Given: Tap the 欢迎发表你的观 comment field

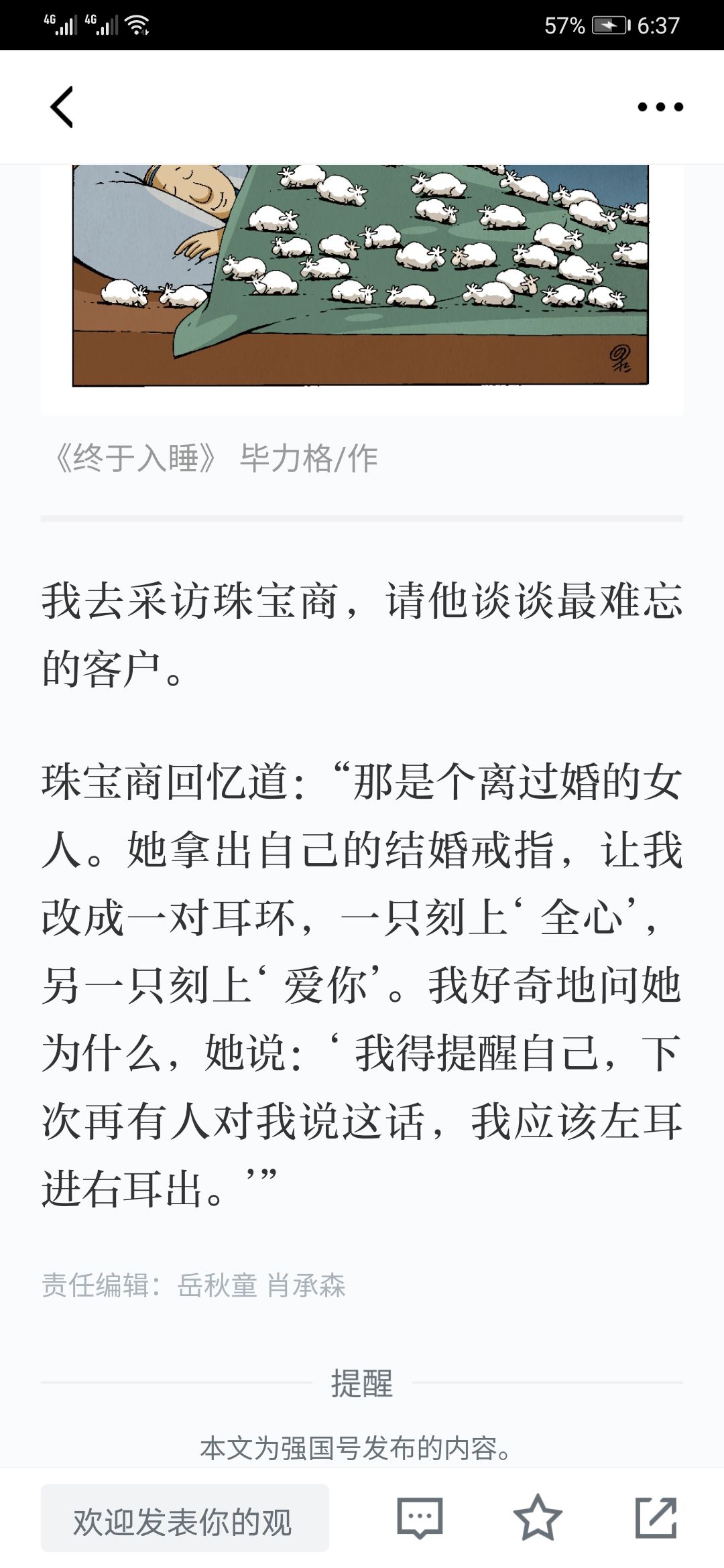Looking at the screenshot, I should (185, 1518).
